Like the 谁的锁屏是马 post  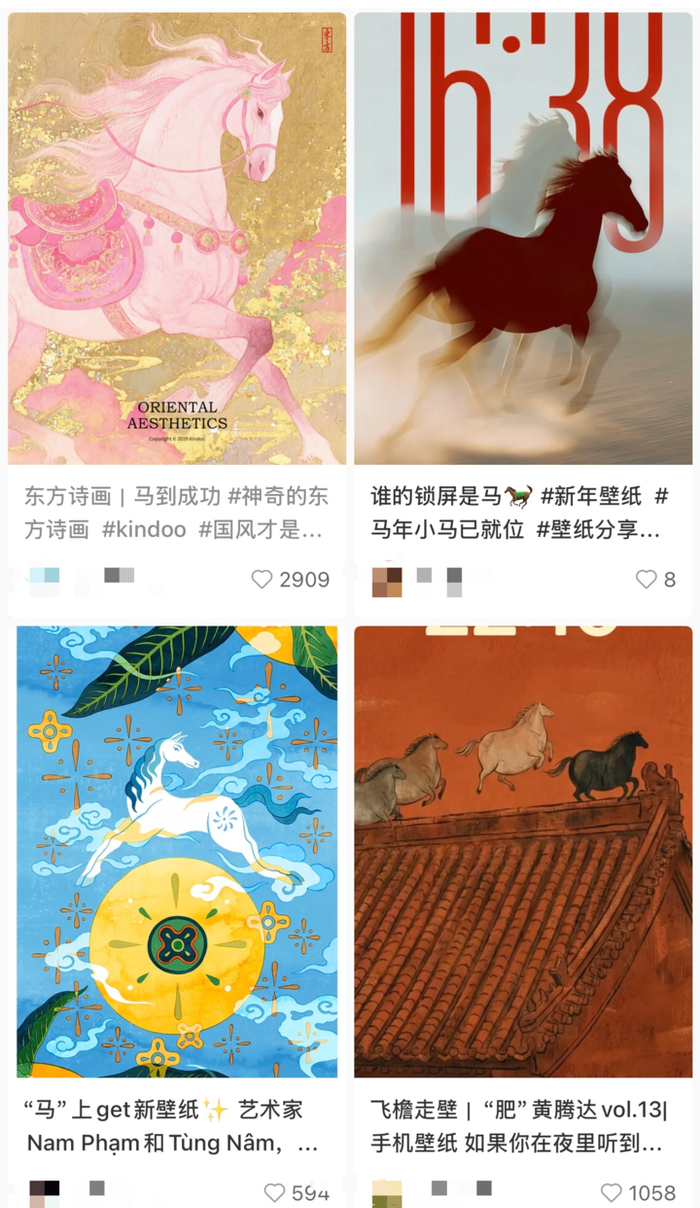[646, 579]
